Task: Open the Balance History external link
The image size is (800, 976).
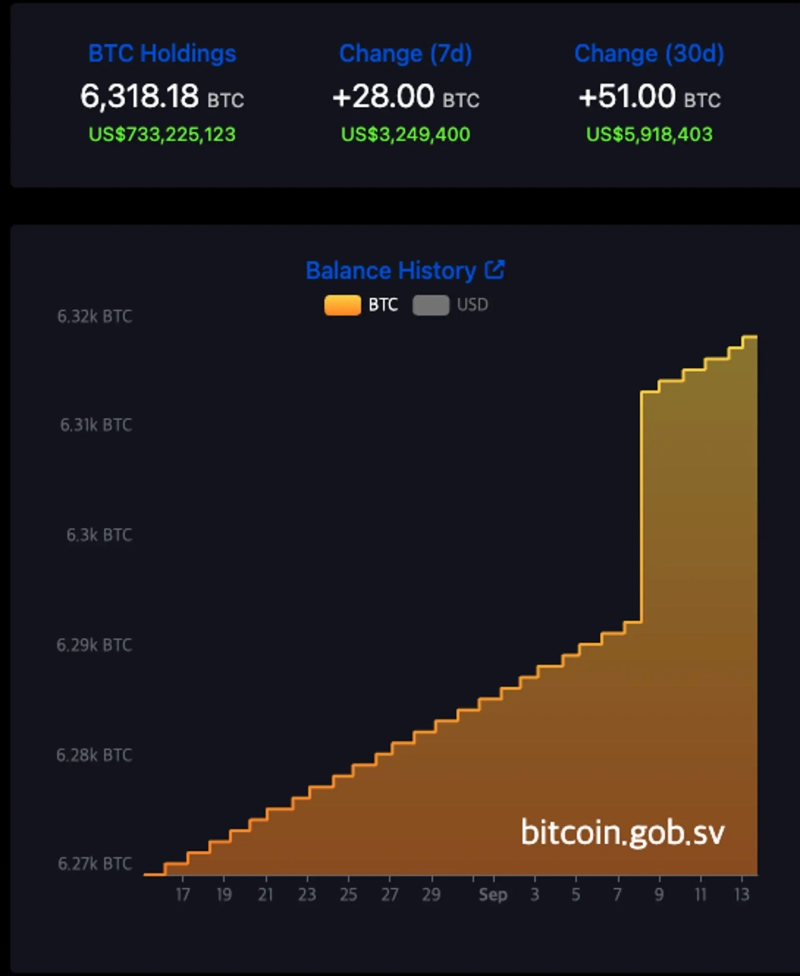Action: (495, 269)
